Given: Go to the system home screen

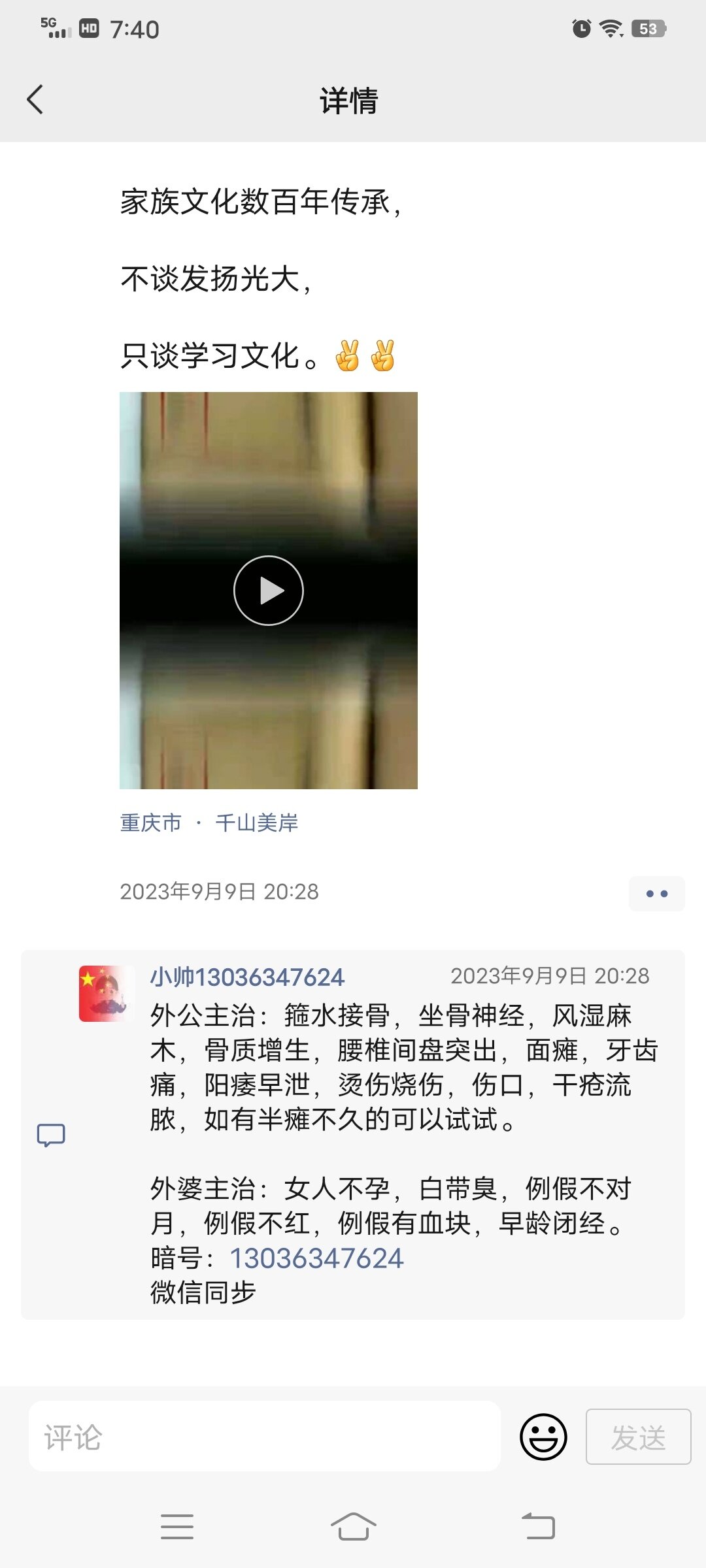Looking at the screenshot, I should click(x=353, y=1527).
